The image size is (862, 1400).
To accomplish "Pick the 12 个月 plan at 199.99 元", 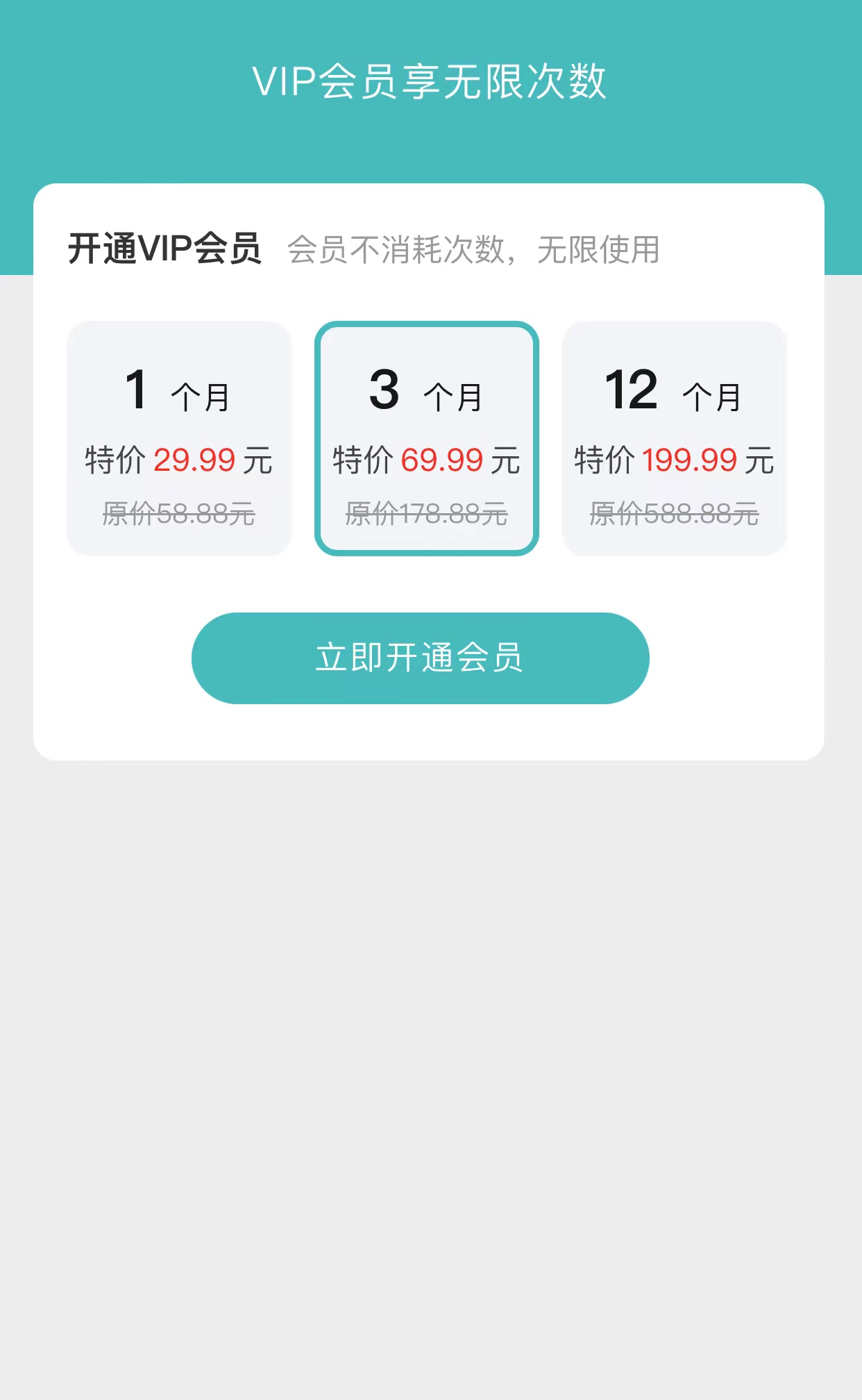I will [674, 438].
